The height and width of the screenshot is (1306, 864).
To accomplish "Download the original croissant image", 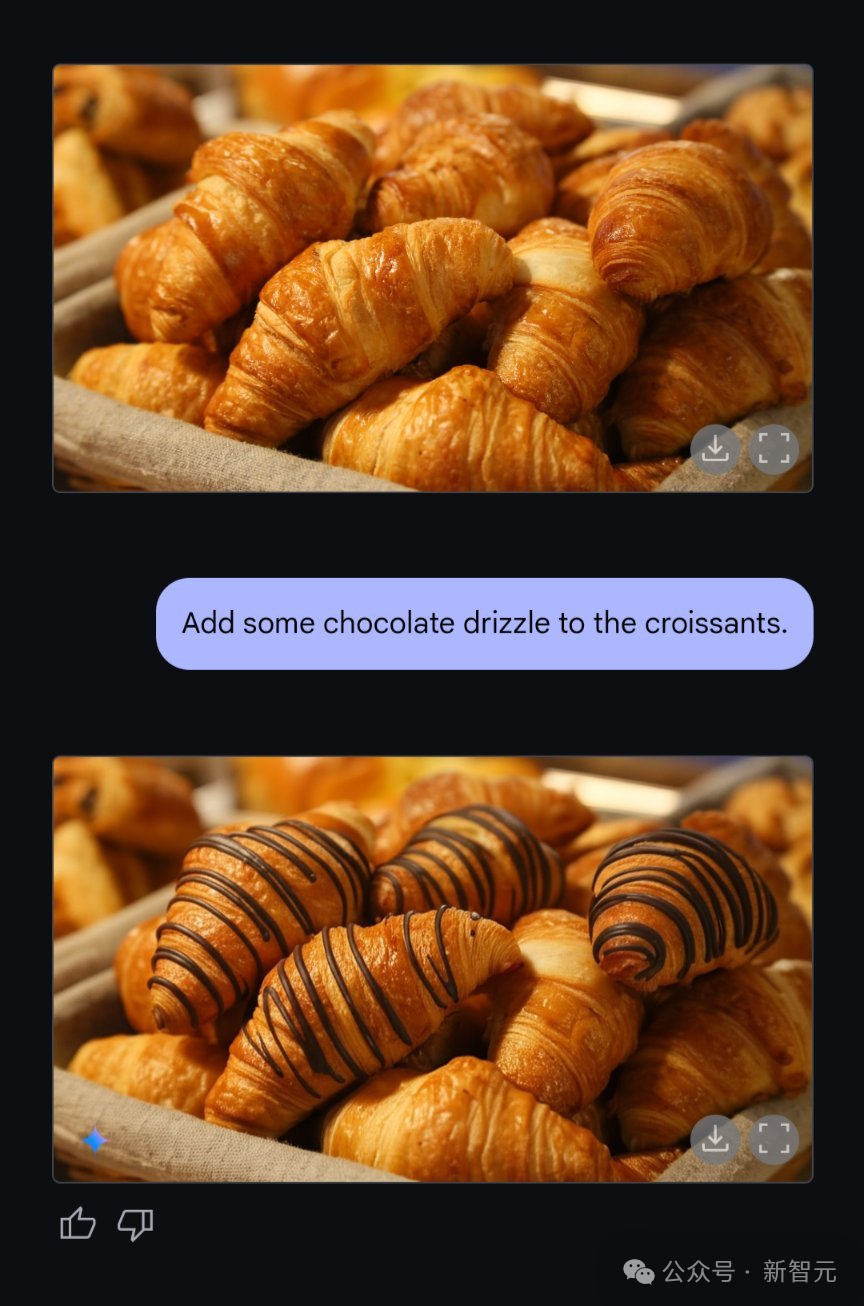I will 714,449.
